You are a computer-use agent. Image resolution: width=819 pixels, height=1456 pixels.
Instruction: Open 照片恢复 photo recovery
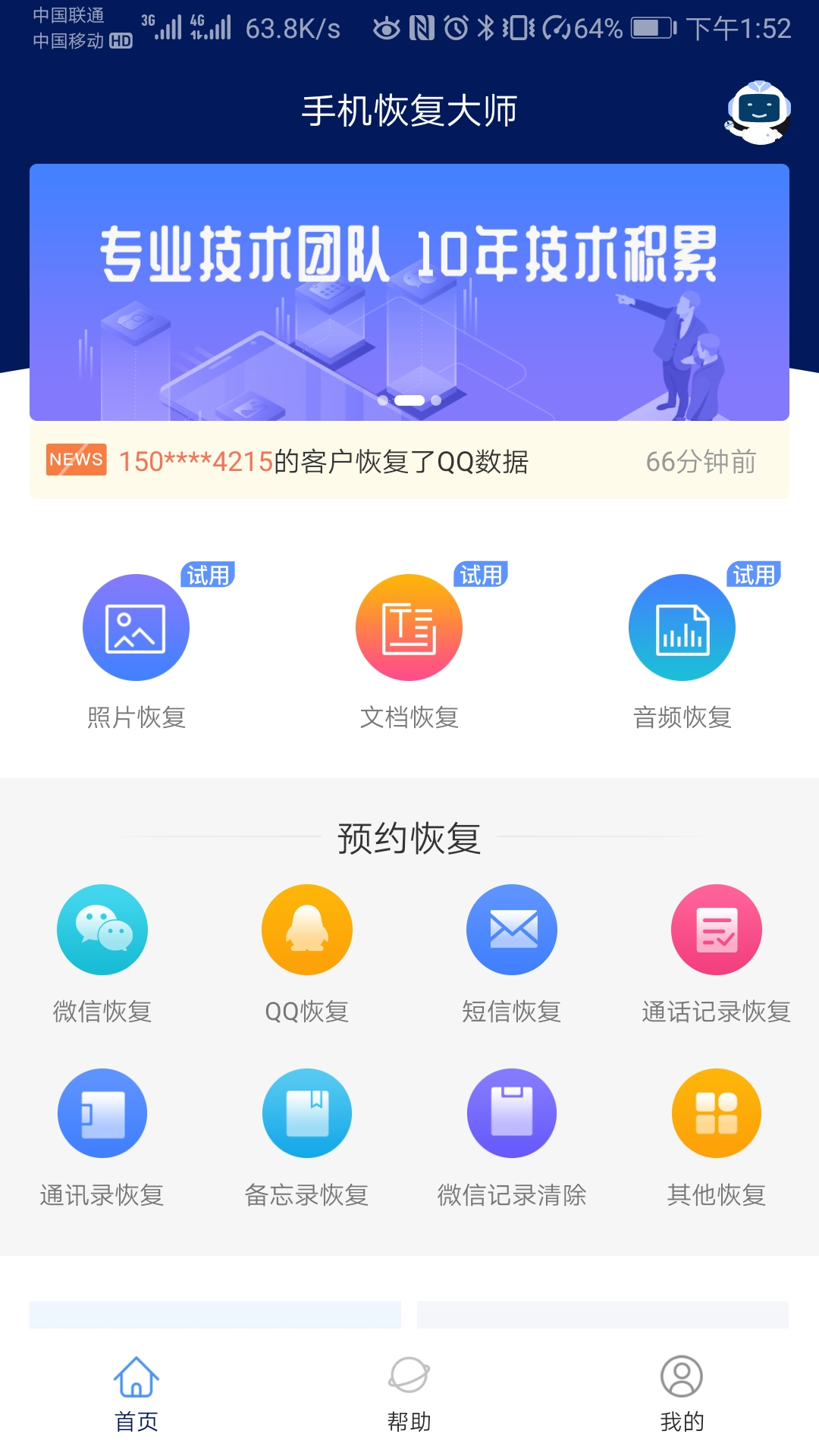[x=136, y=647]
